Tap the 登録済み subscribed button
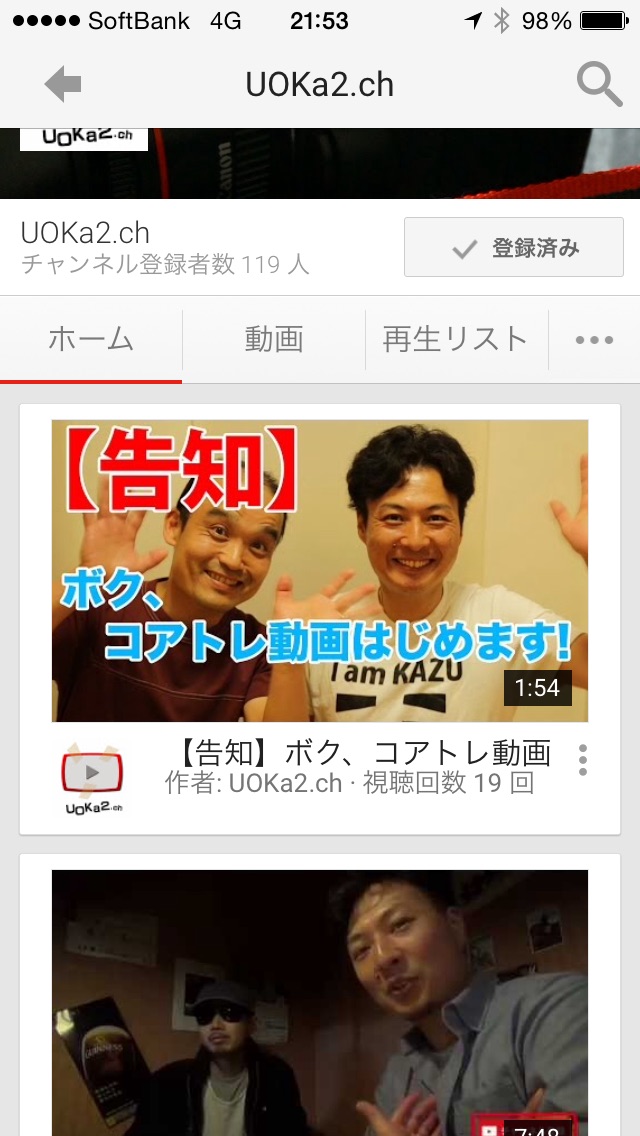The image size is (640, 1136). pos(514,248)
